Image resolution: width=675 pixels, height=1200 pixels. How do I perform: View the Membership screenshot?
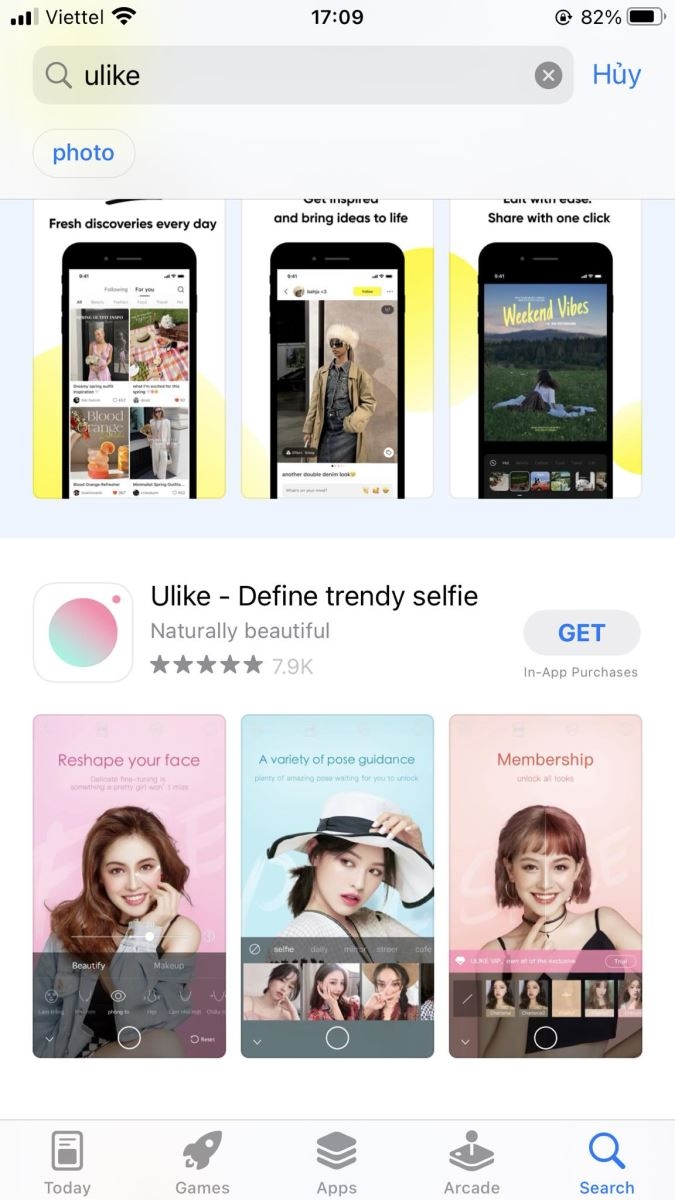point(545,886)
